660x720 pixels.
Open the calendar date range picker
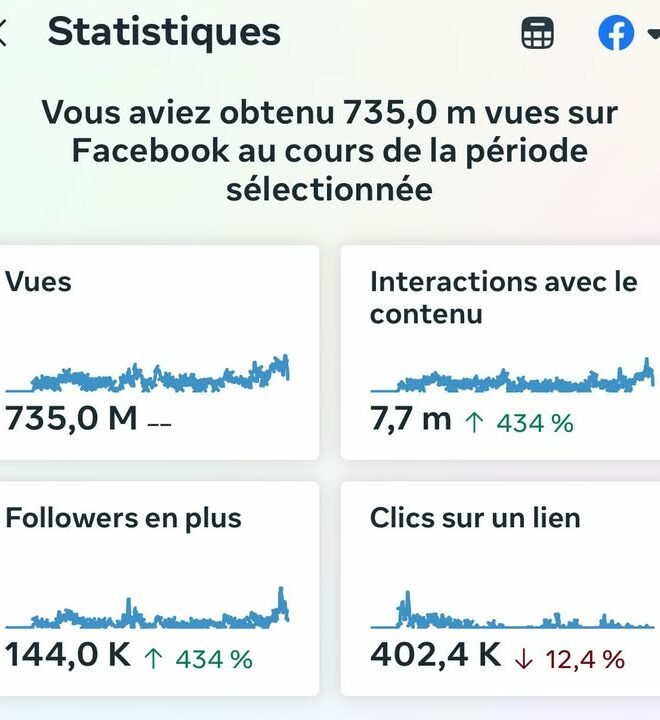click(538, 34)
